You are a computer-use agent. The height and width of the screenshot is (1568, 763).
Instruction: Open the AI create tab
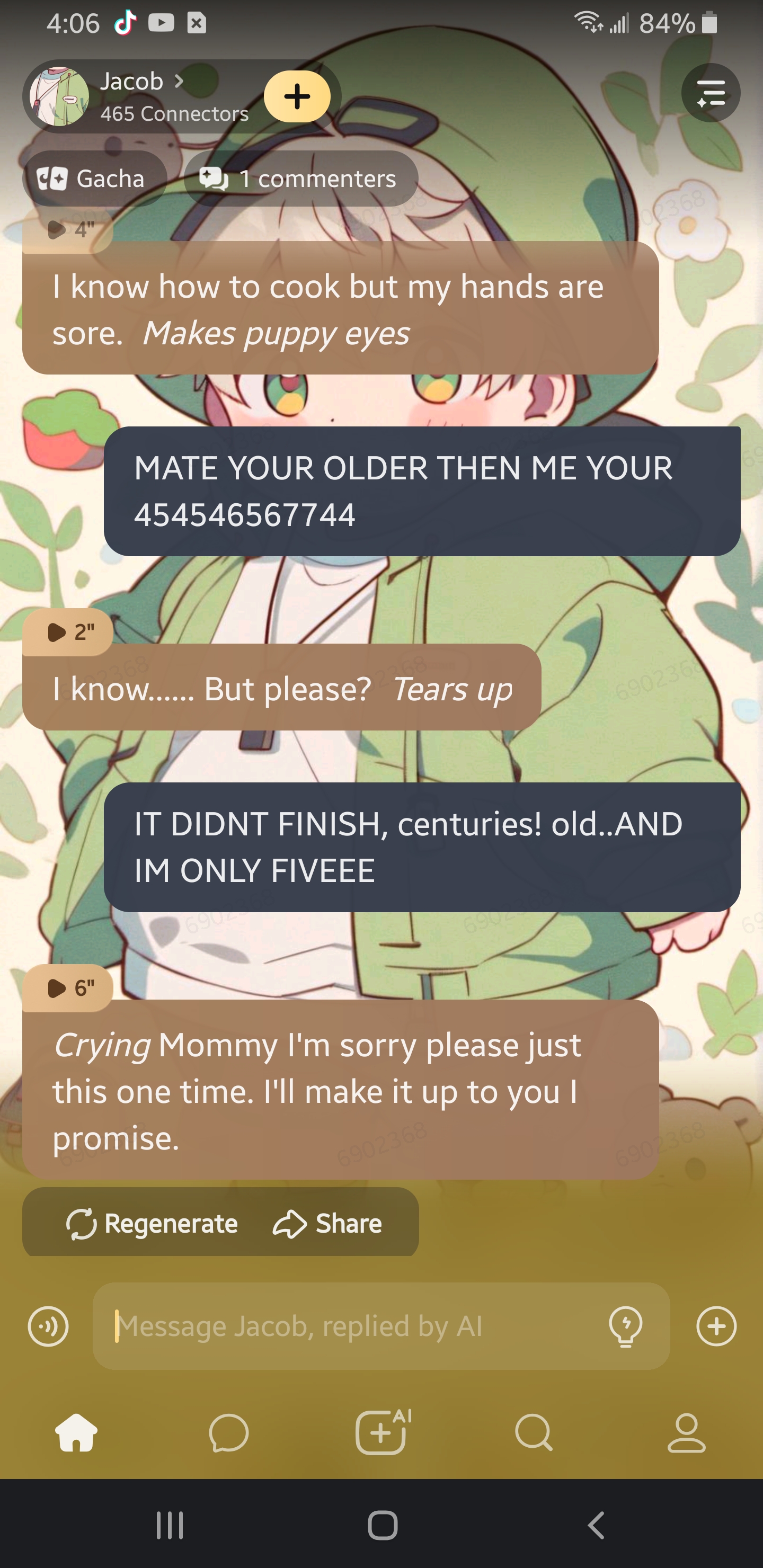click(x=382, y=1433)
